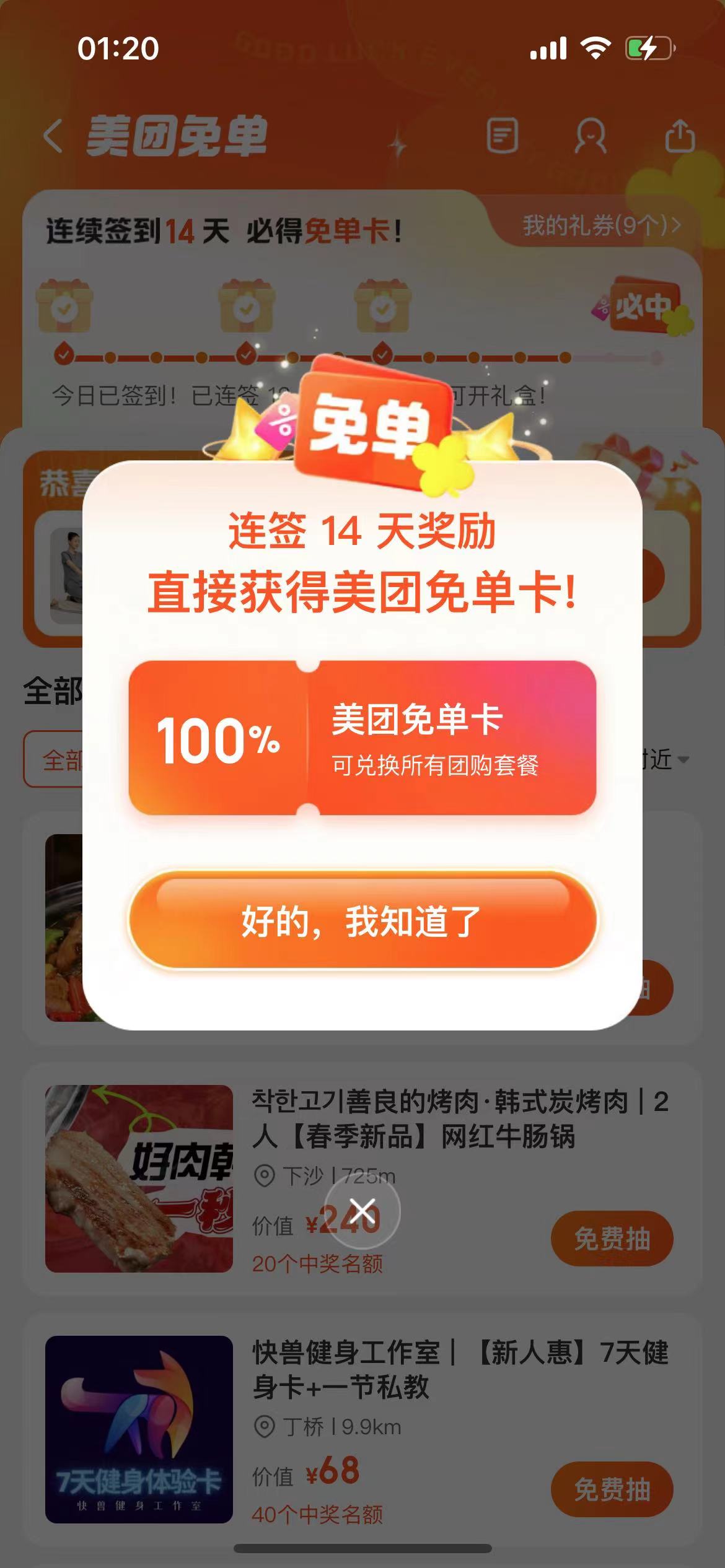Go back from 美团免单 page
This screenshot has height=1568, width=725.
[53, 136]
